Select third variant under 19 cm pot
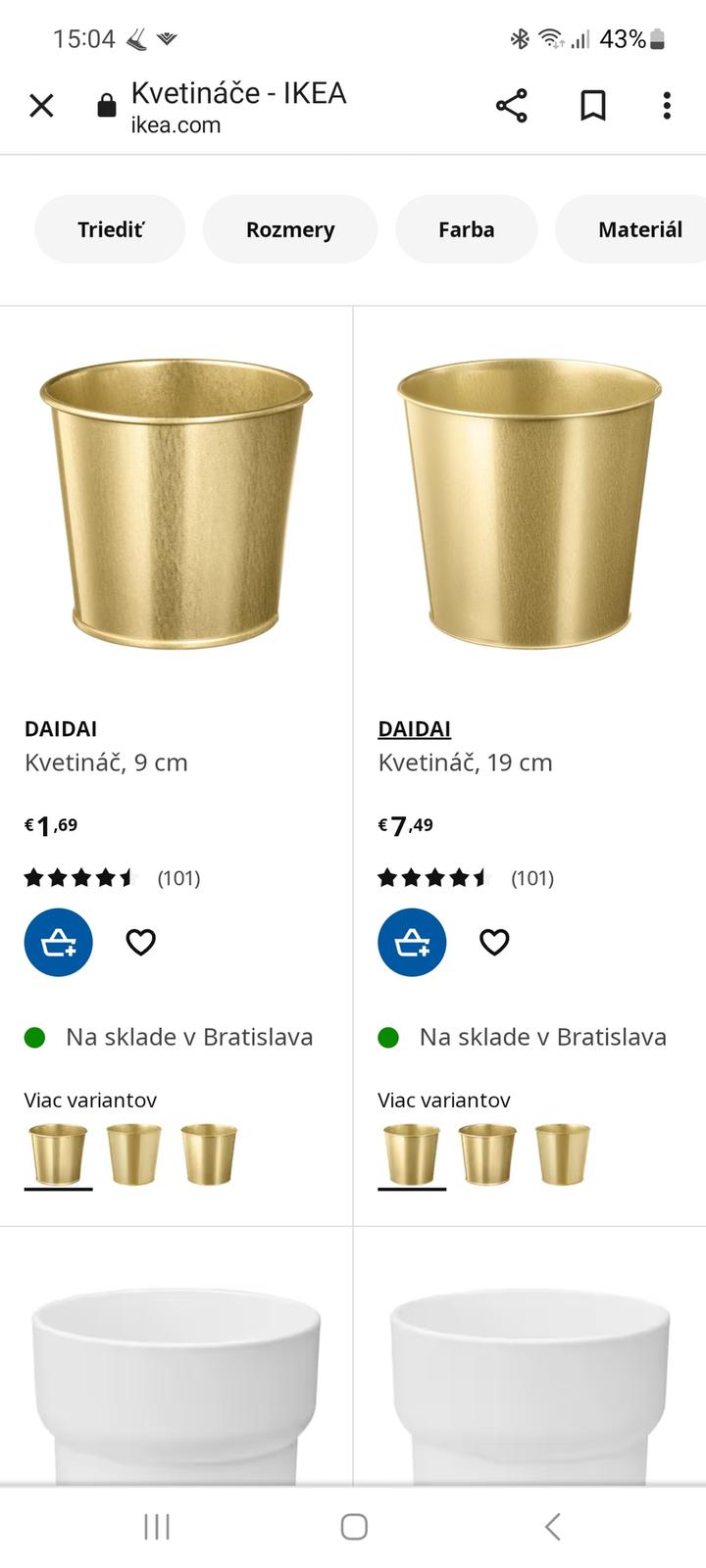Screen dimensions: 706x1568 coord(563,1154)
